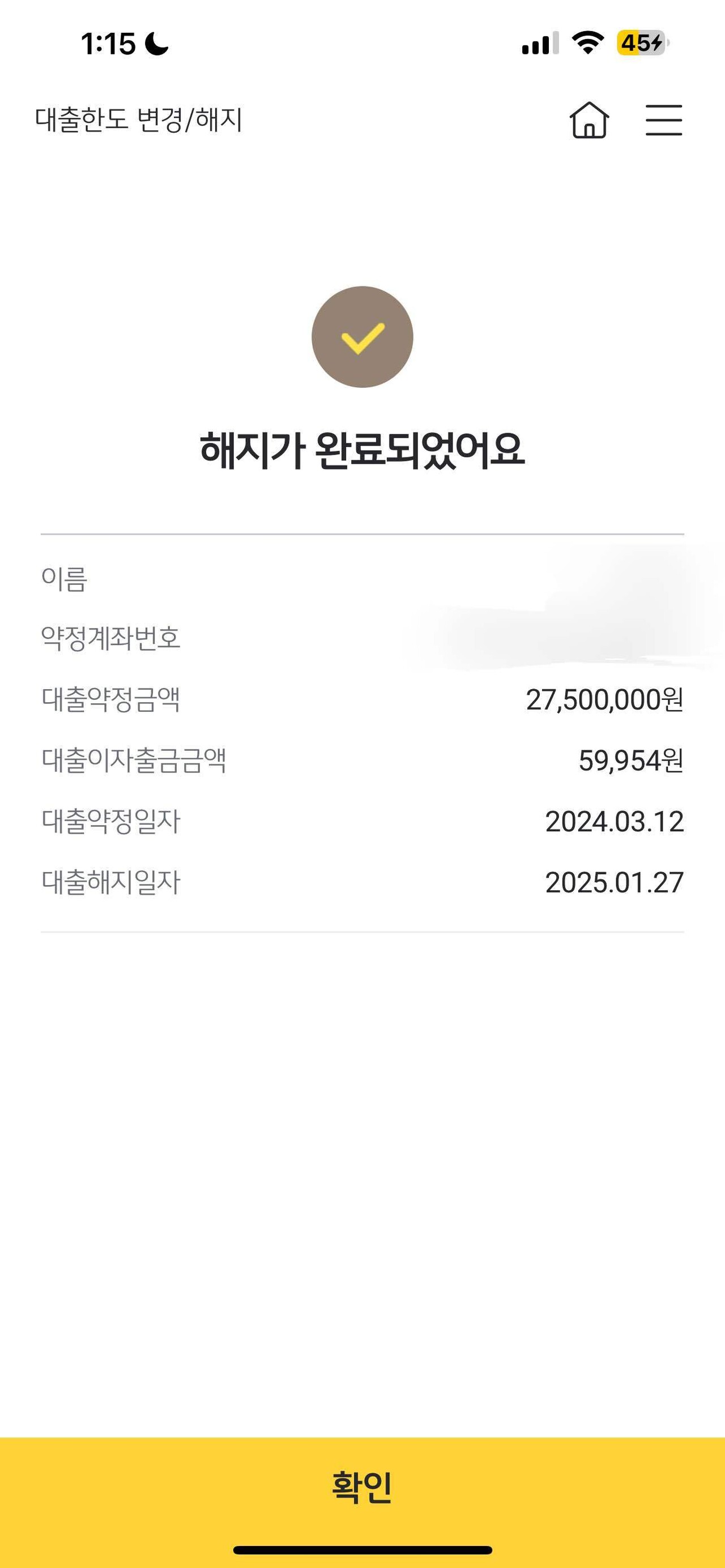Tap the home indicator bar at bottom
Viewport: 725px width, 1568px height.
pos(362,1550)
